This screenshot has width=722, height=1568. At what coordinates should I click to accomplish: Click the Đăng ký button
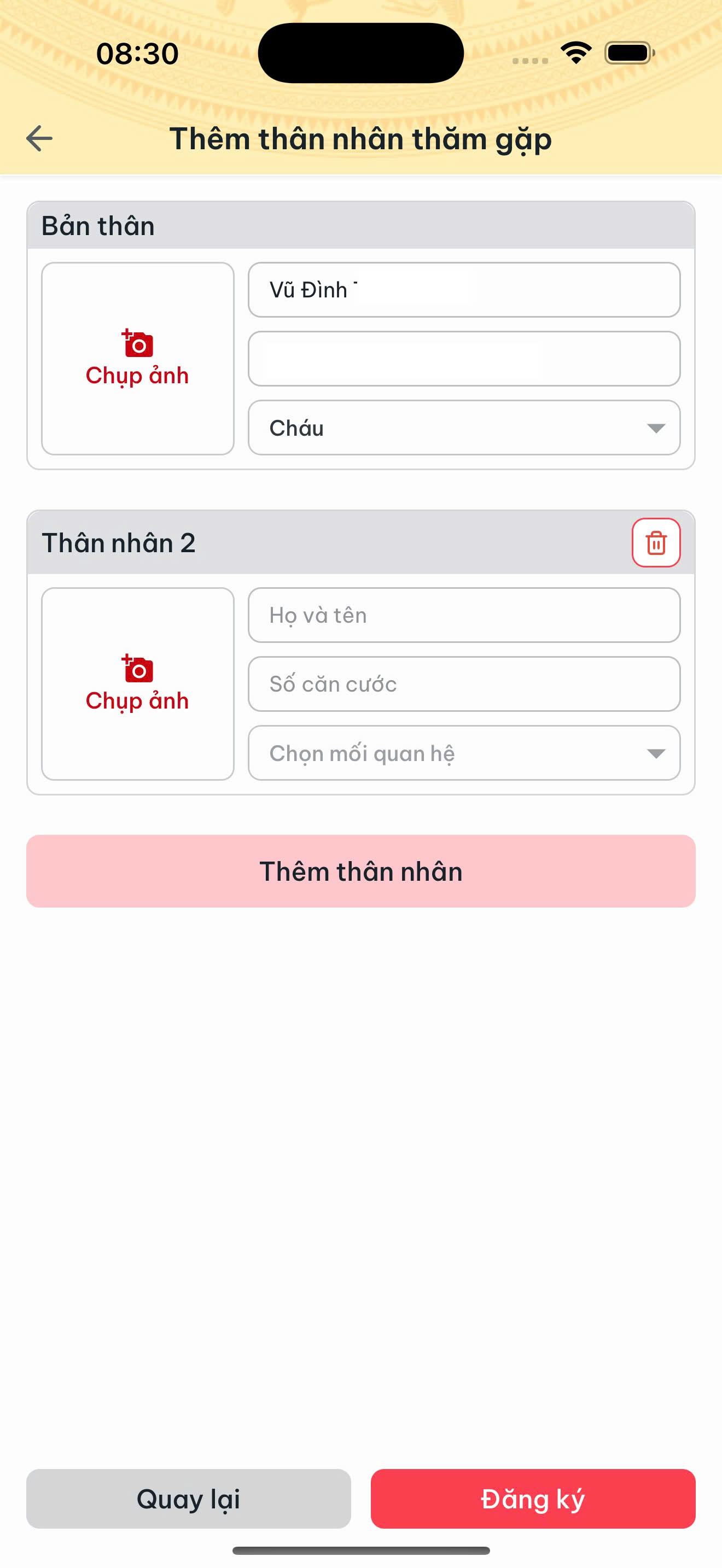(x=533, y=1499)
